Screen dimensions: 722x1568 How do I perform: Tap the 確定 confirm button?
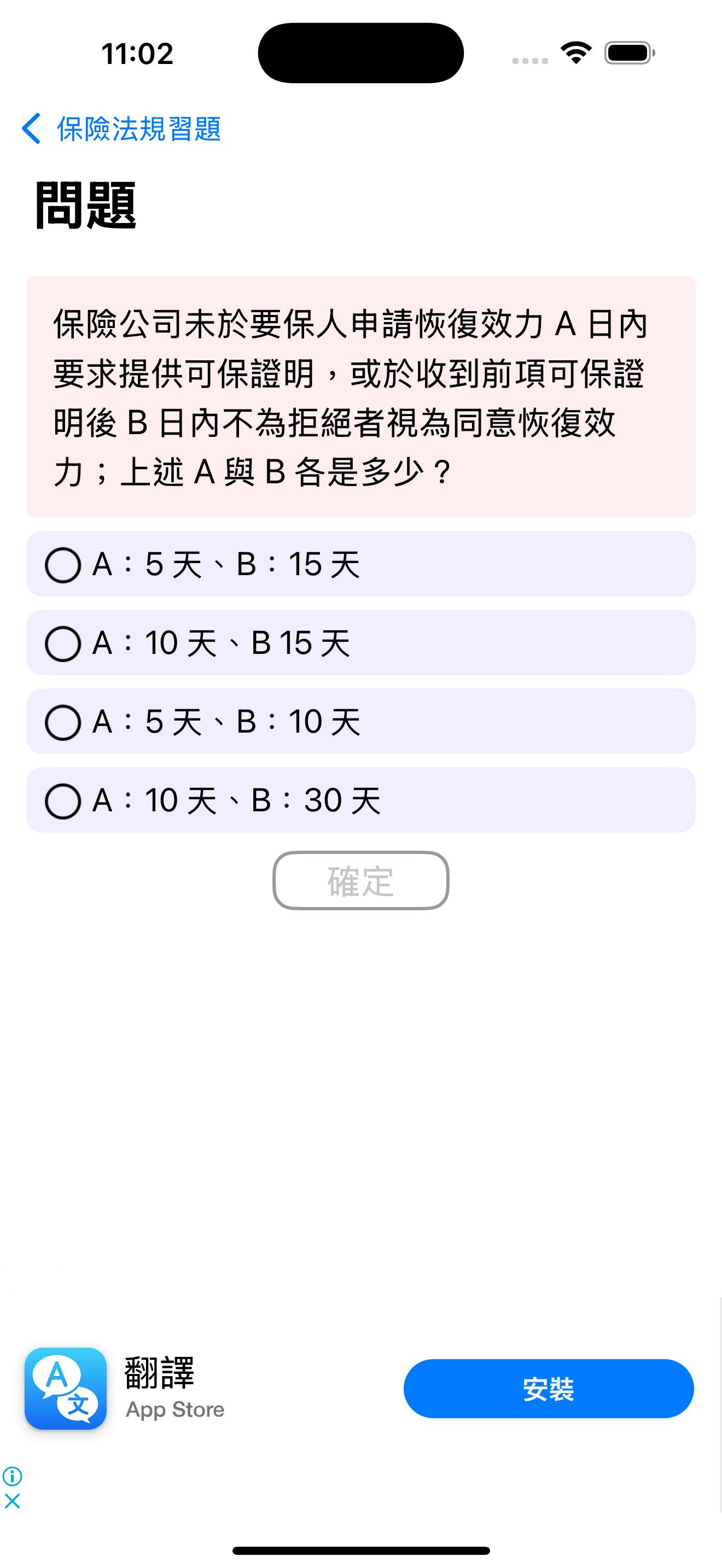[360, 880]
